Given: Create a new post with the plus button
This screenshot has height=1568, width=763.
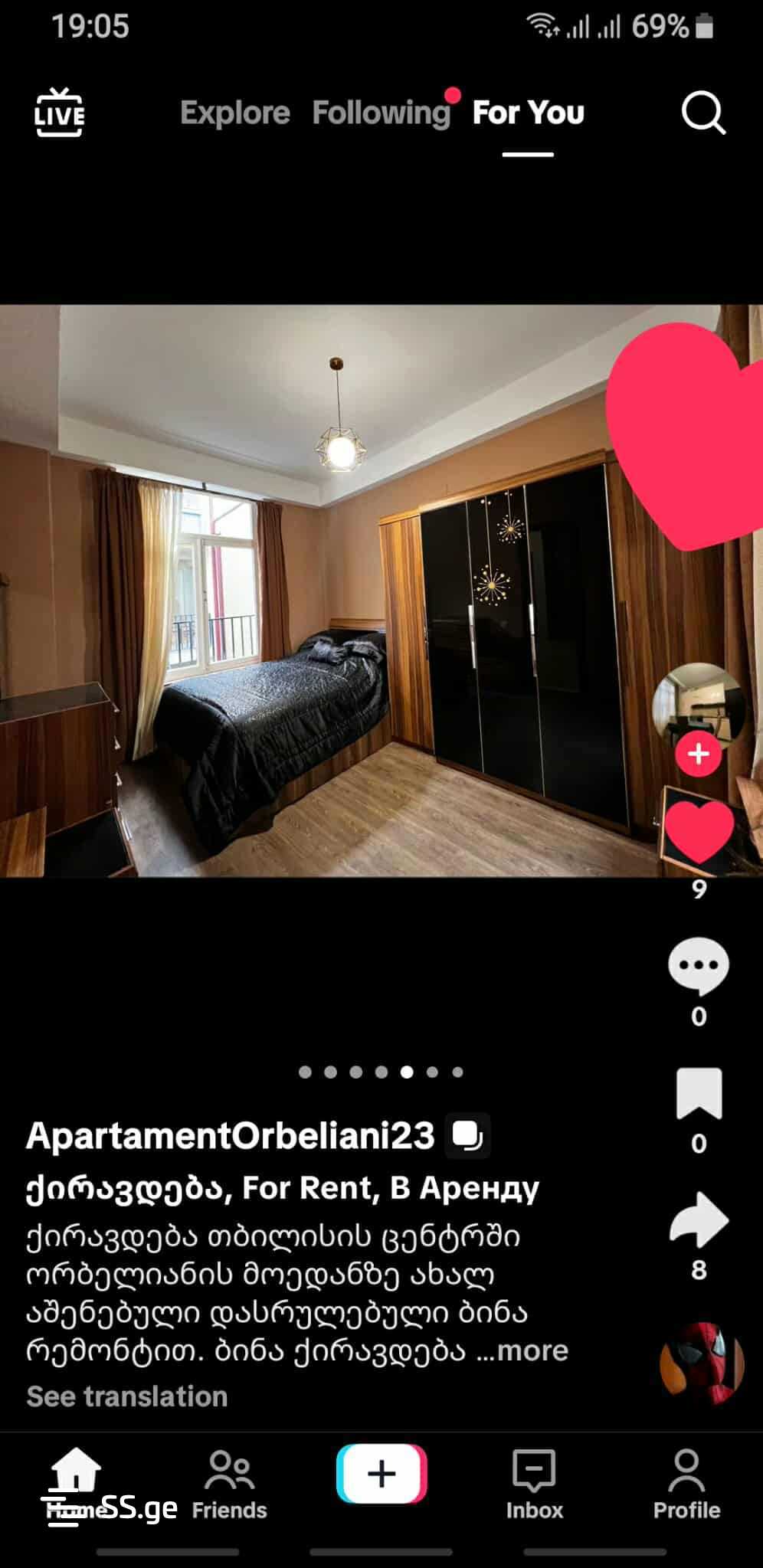Looking at the screenshot, I should pos(381,1473).
